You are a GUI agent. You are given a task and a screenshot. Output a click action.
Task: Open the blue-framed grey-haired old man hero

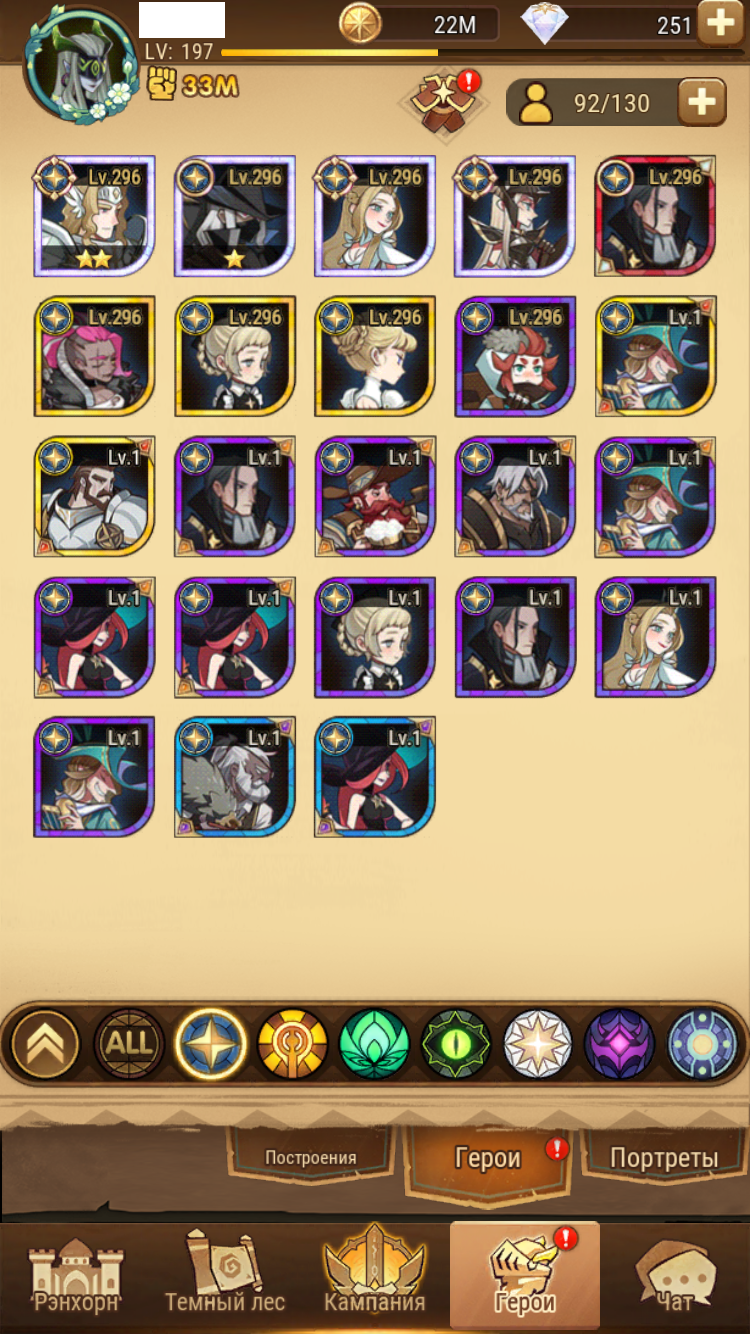pyautogui.click(x=235, y=776)
